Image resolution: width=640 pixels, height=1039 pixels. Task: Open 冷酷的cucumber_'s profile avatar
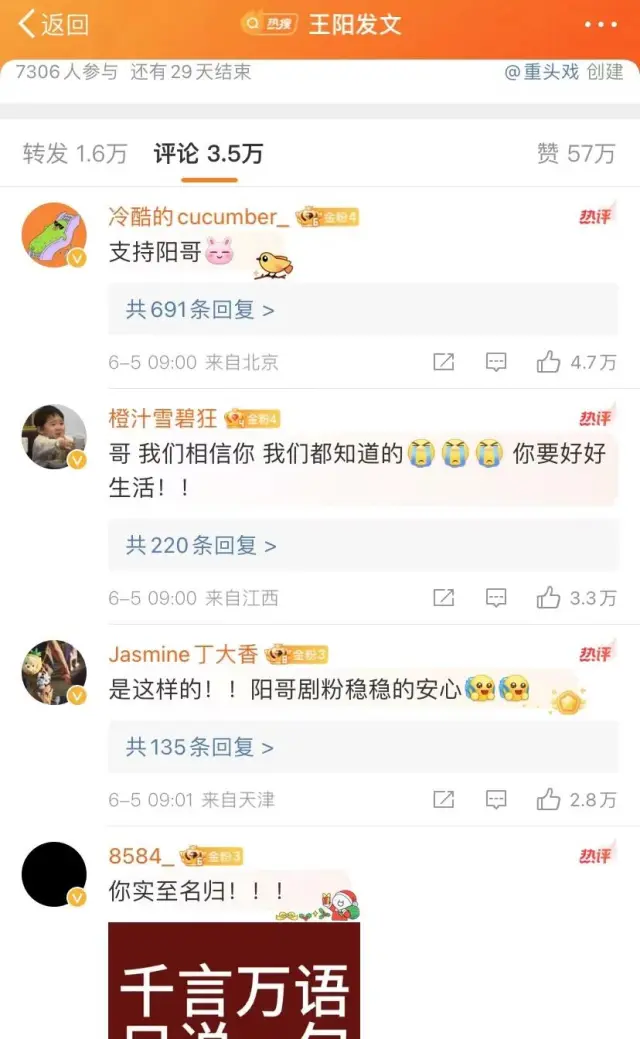[54, 235]
